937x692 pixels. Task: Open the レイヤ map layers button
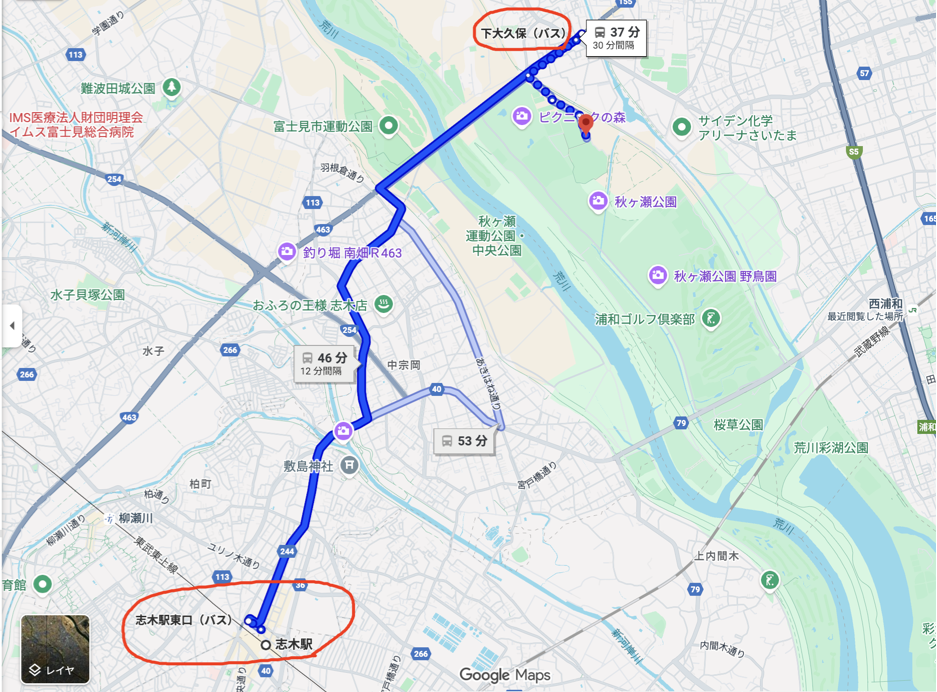point(55,649)
